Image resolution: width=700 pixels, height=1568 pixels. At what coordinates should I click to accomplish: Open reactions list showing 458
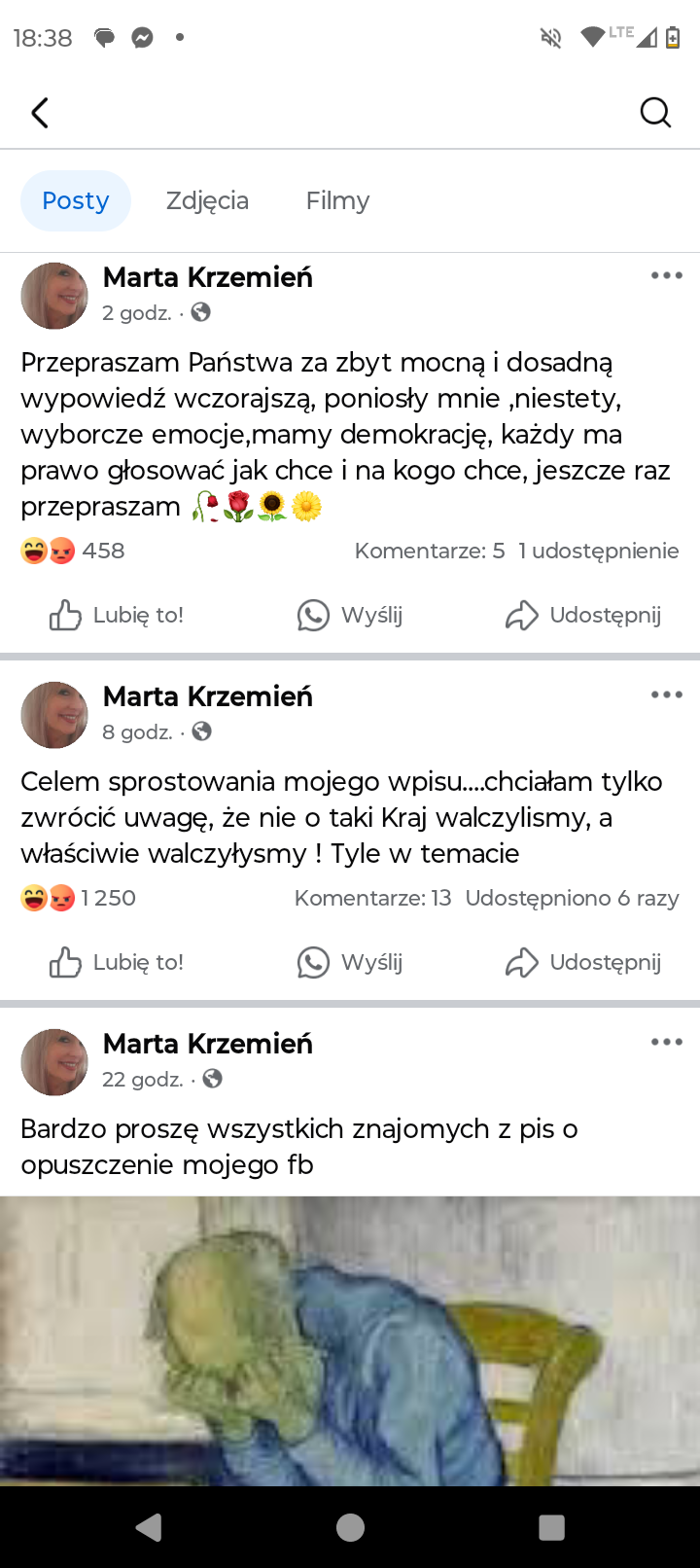pyautogui.click(x=73, y=551)
